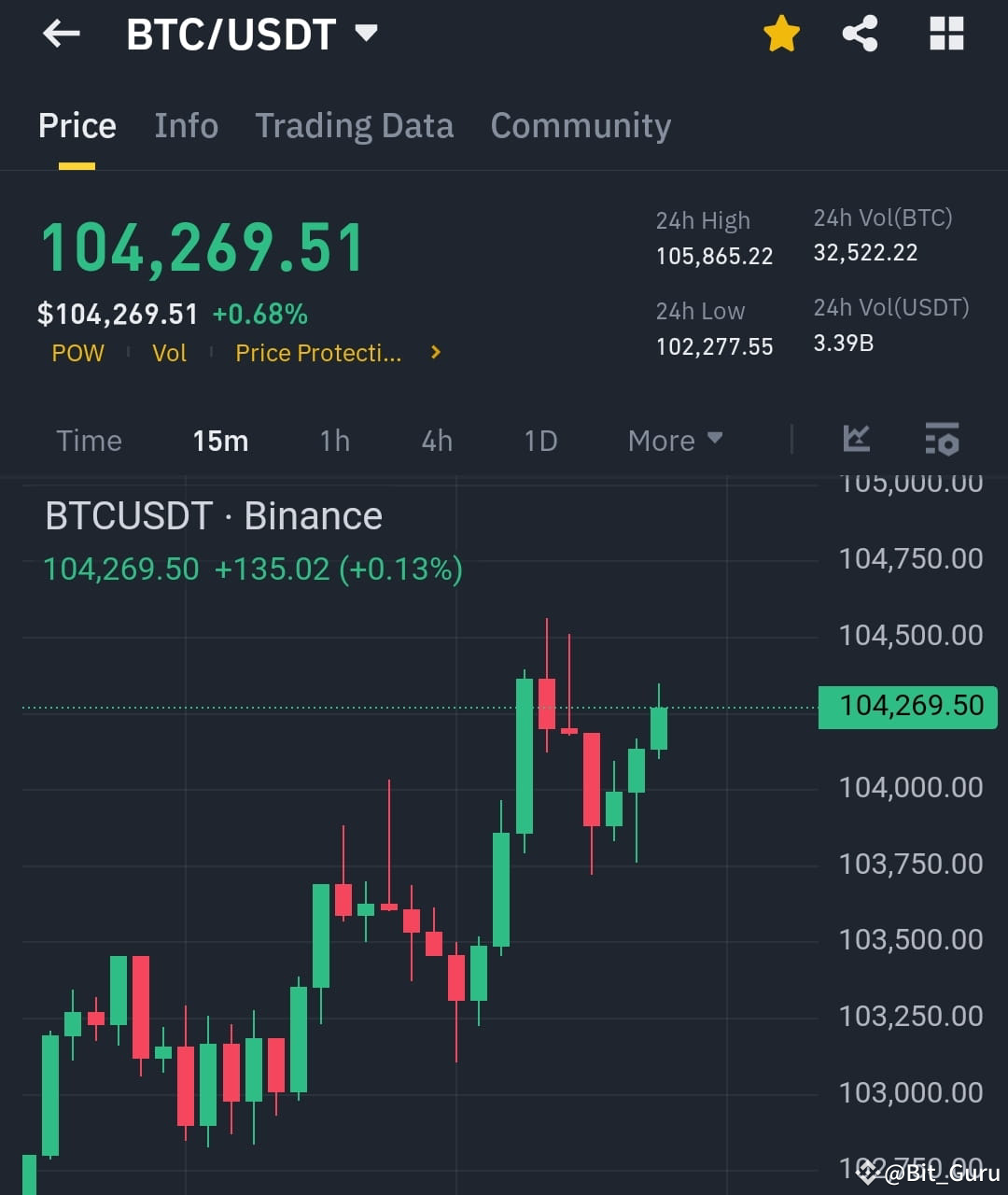Expand the More timeframe options
Viewport: 1008px width, 1195px height.
[x=675, y=440]
